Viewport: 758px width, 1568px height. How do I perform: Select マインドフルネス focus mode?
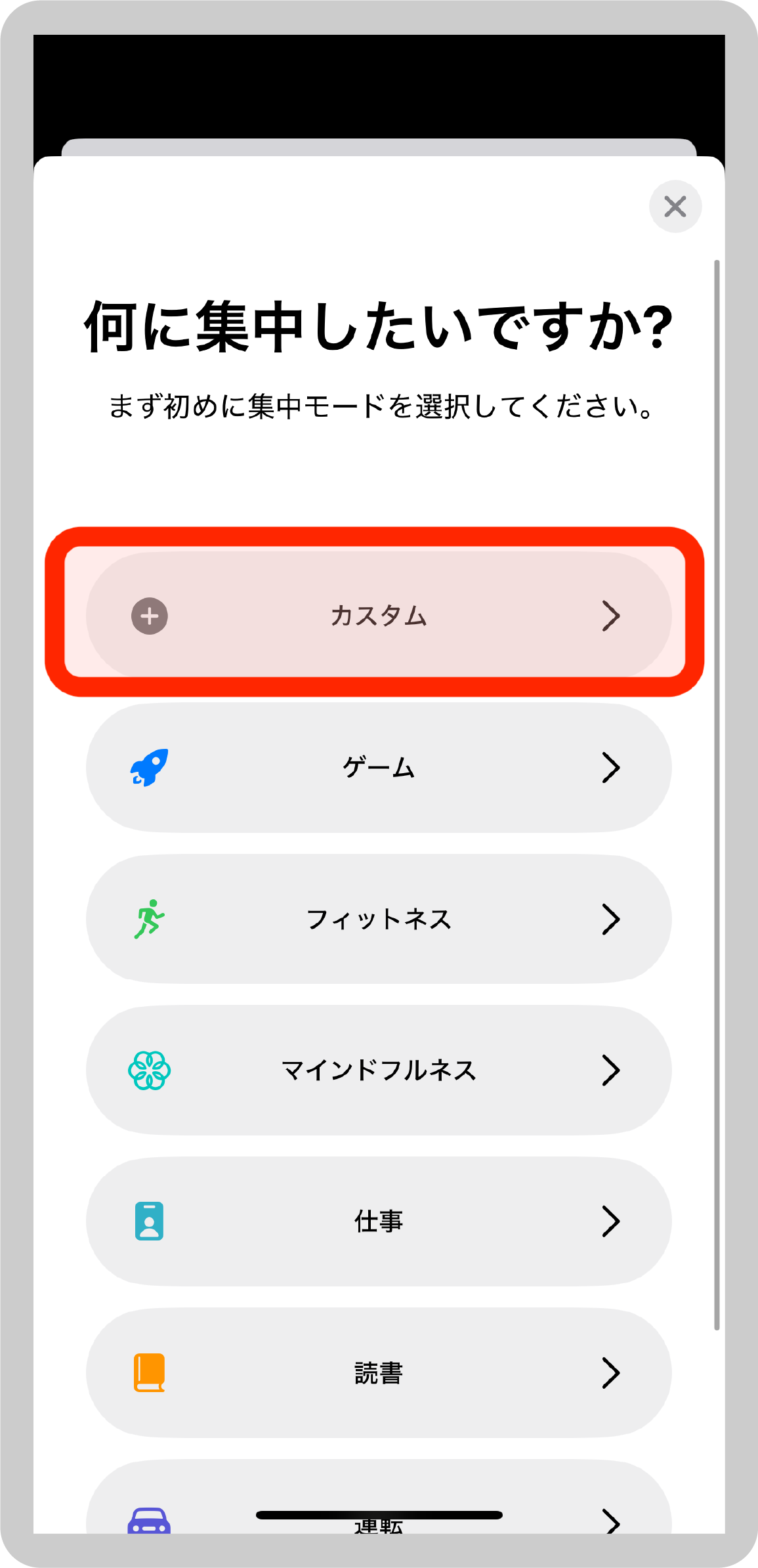379,1070
